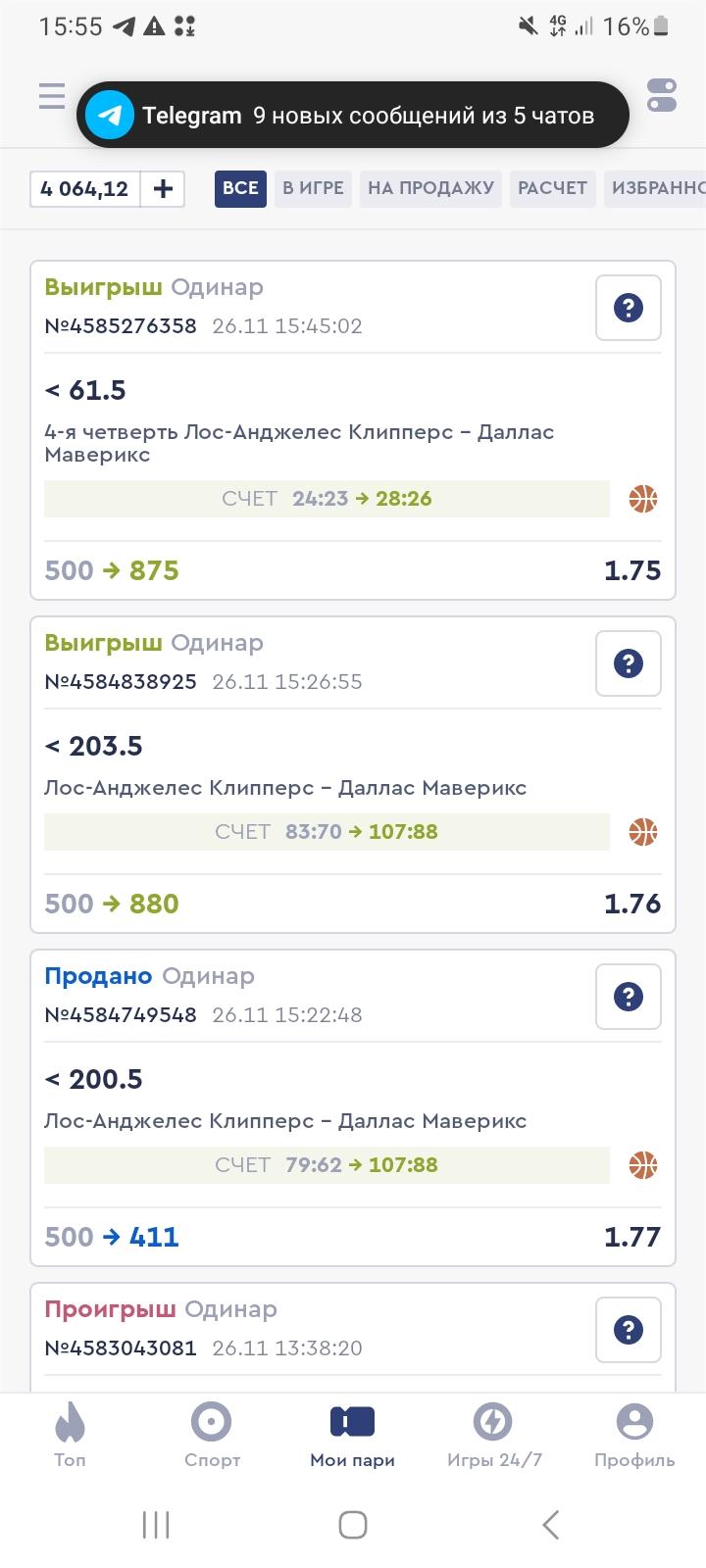The width and height of the screenshot is (706, 1568).
Task: Open help for bet №4584749548
Action: [628, 997]
